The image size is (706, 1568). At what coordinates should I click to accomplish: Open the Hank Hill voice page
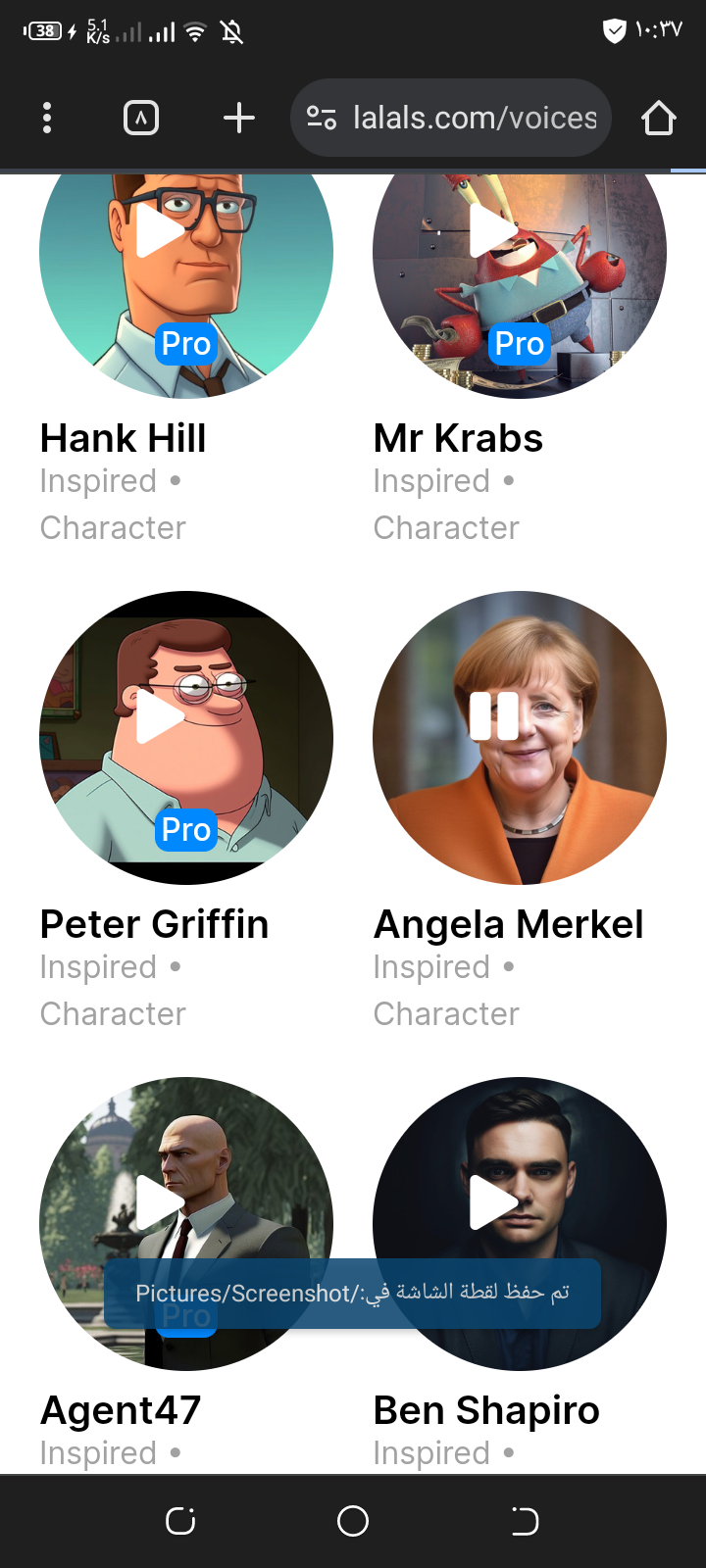coord(124,438)
